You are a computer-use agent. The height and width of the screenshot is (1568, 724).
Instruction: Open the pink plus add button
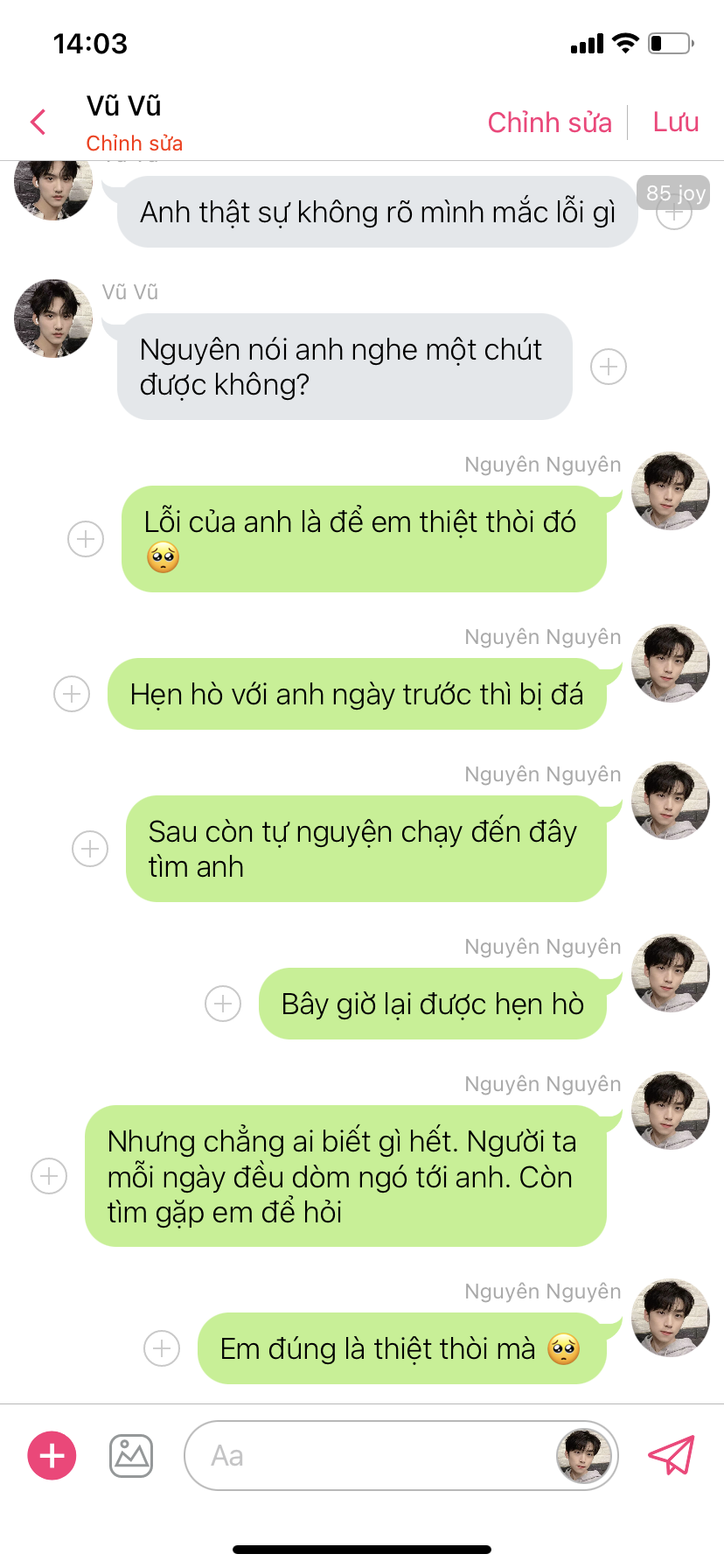tap(52, 1456)
